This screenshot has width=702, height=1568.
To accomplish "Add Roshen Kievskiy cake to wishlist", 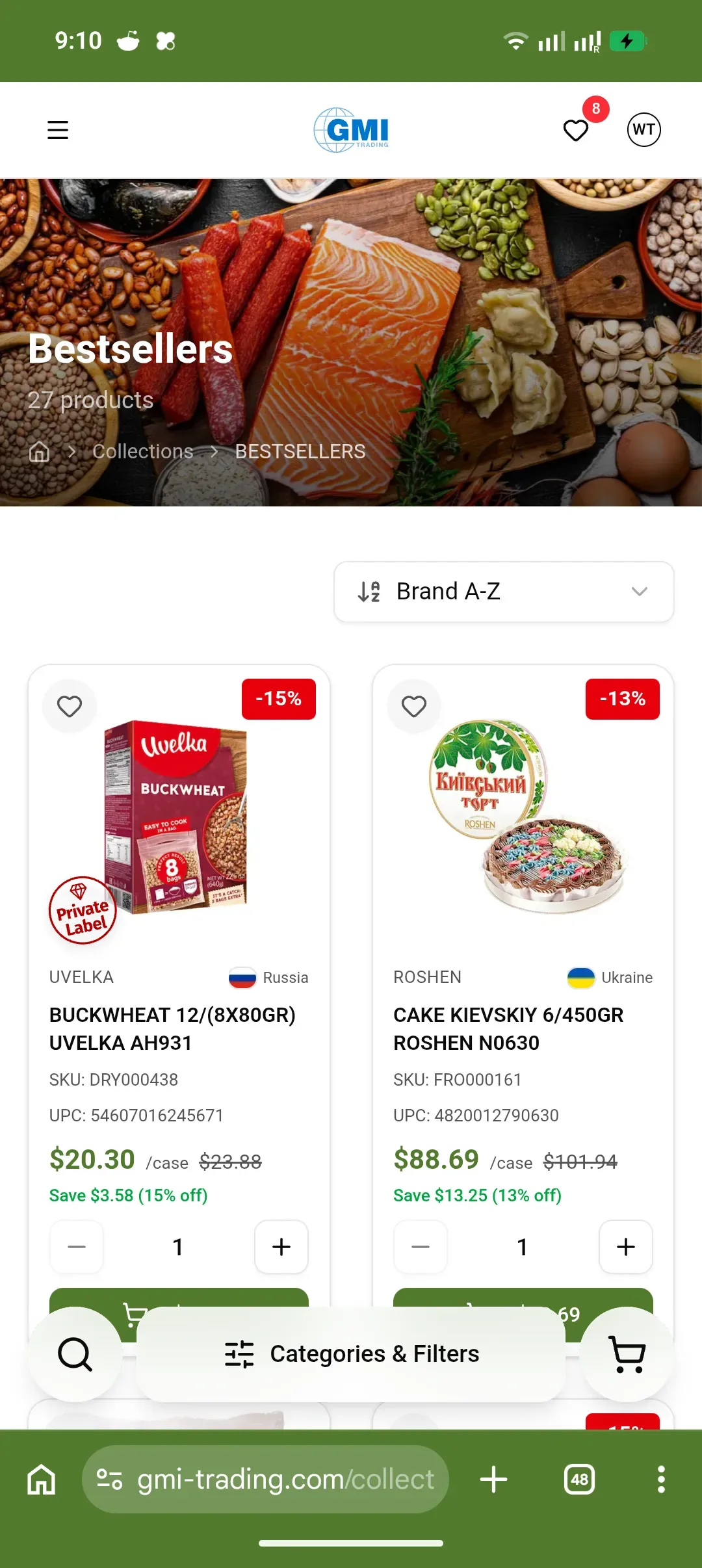I will (x=414, y=706).
